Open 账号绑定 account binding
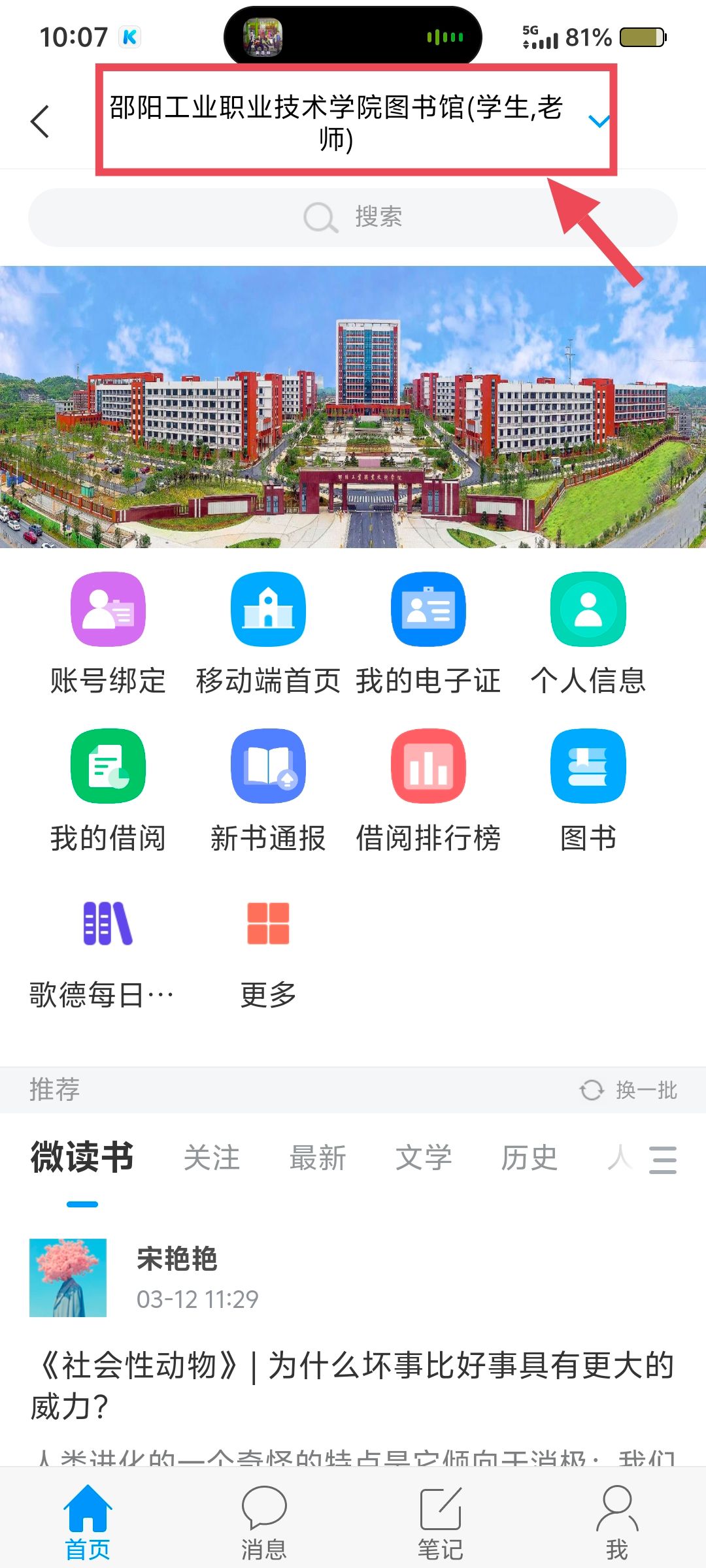The width and height of the screenshot is (706, 1568). click(108, 610)
